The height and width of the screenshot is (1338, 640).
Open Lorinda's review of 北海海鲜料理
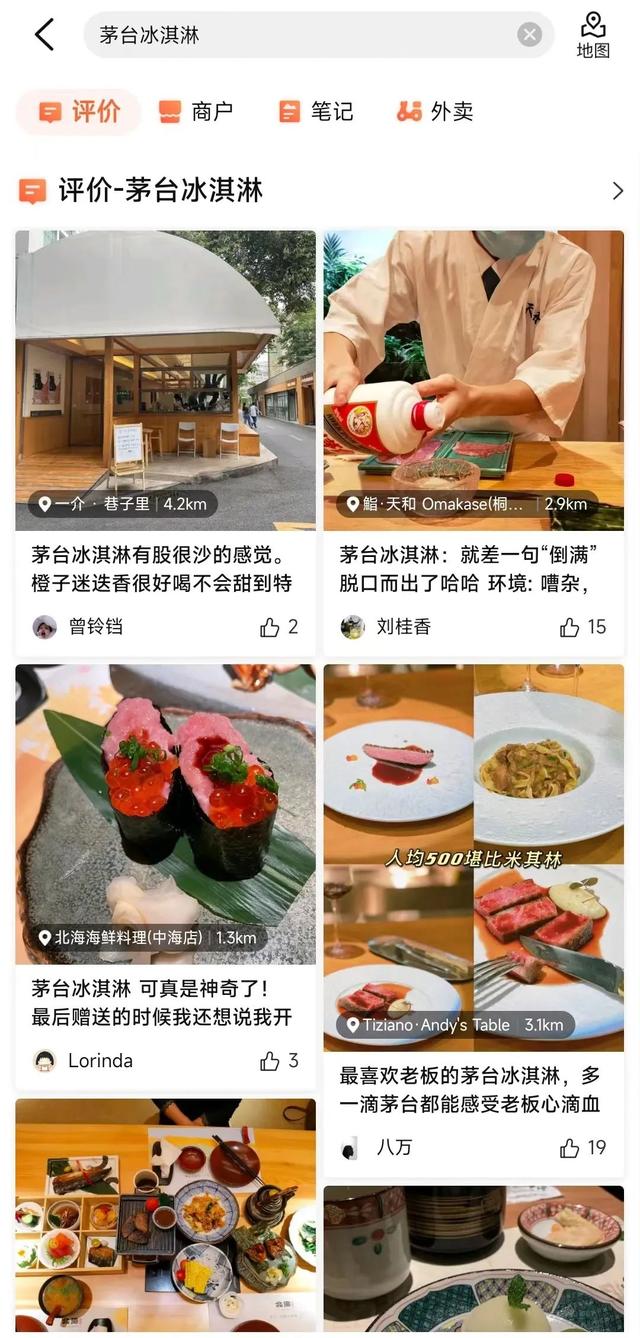click(165, 1002)
